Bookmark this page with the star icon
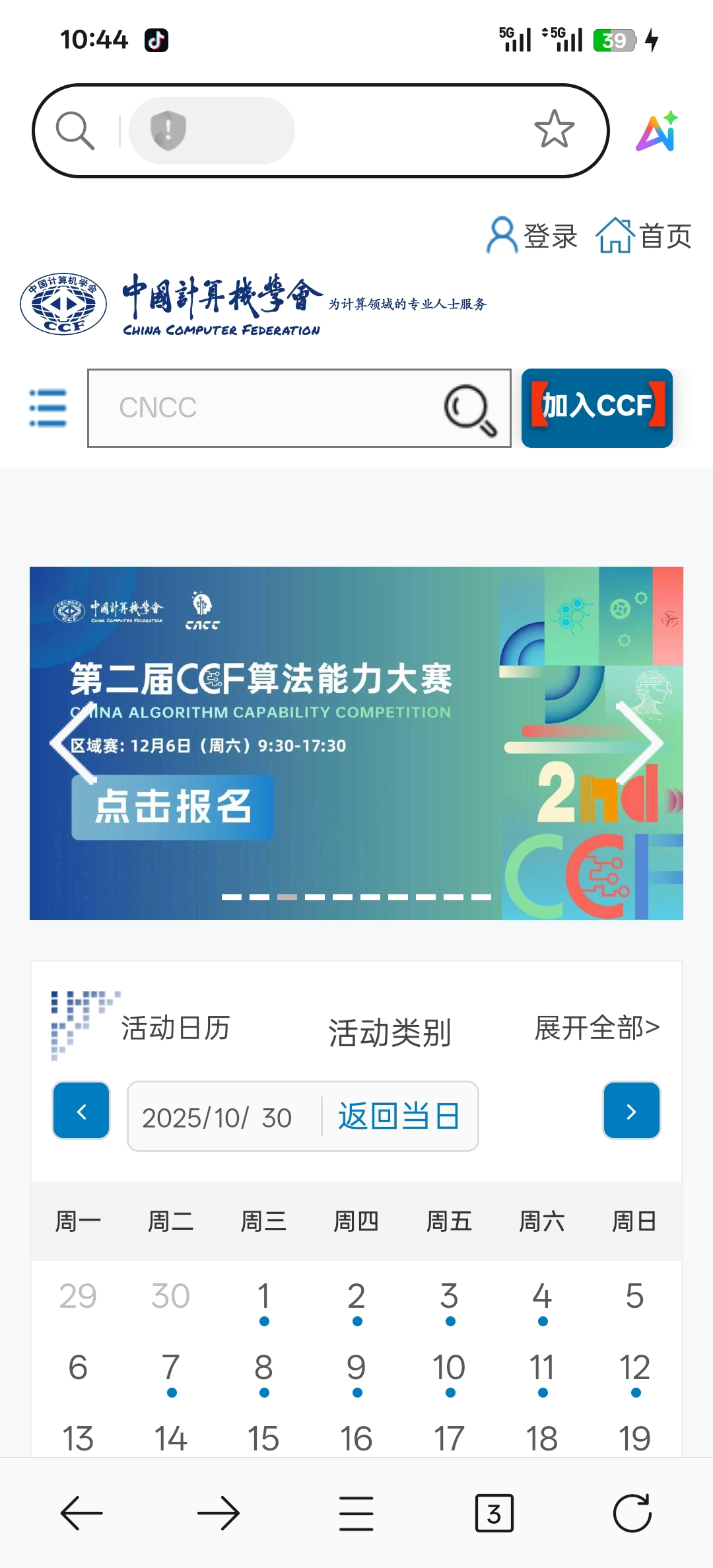This screenshot has width=713, height=1568. click(x=553, y=129)
